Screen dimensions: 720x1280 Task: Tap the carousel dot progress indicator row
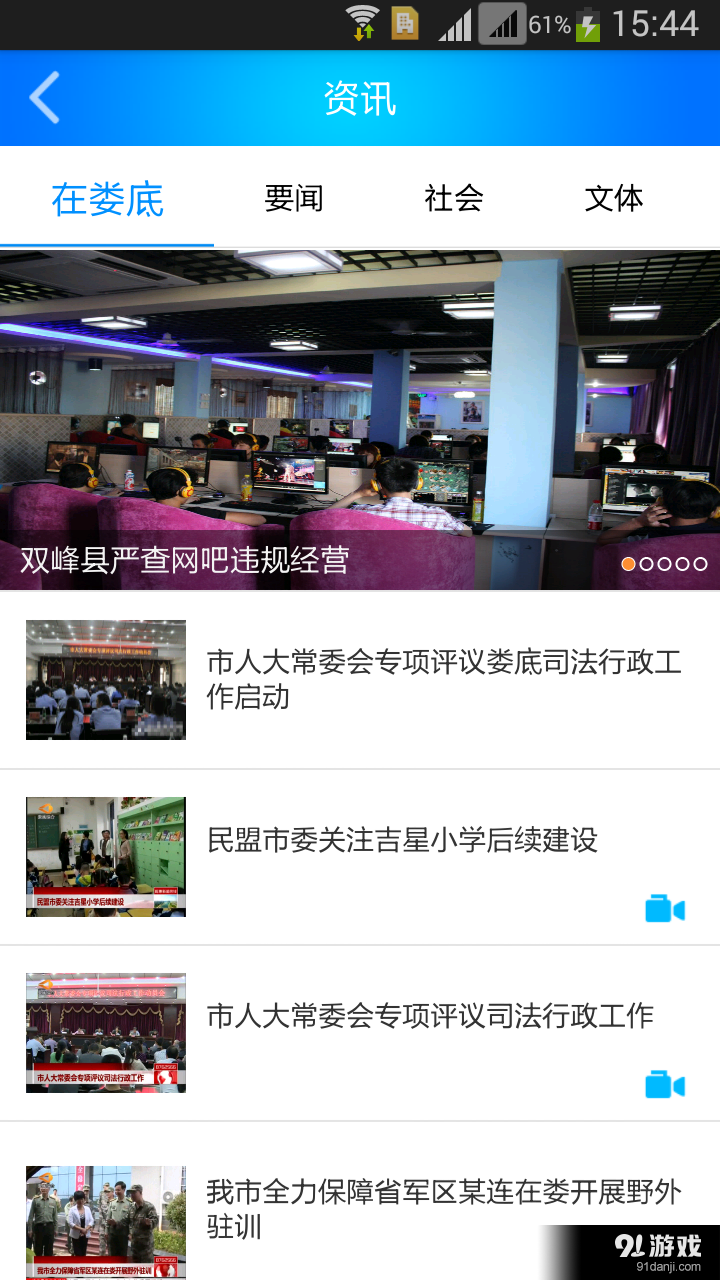664,563
